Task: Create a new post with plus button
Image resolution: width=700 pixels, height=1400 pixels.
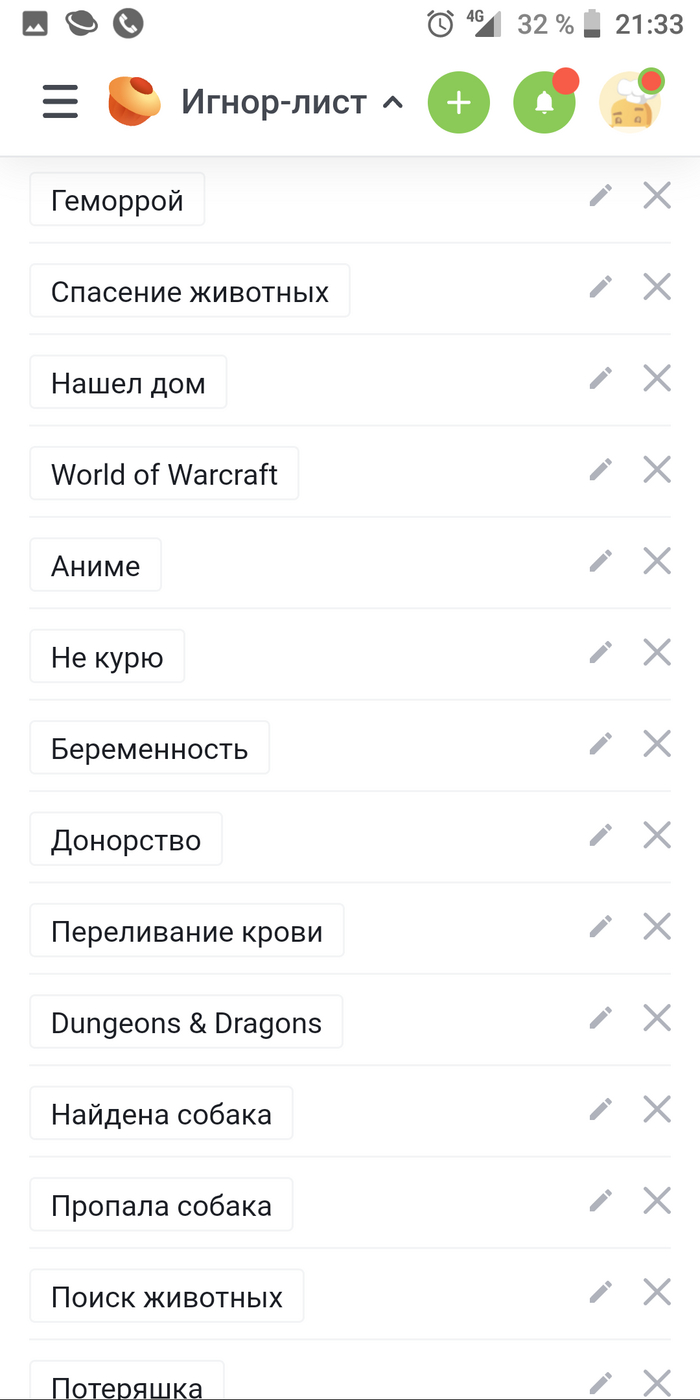Action: tap(459, 102)
